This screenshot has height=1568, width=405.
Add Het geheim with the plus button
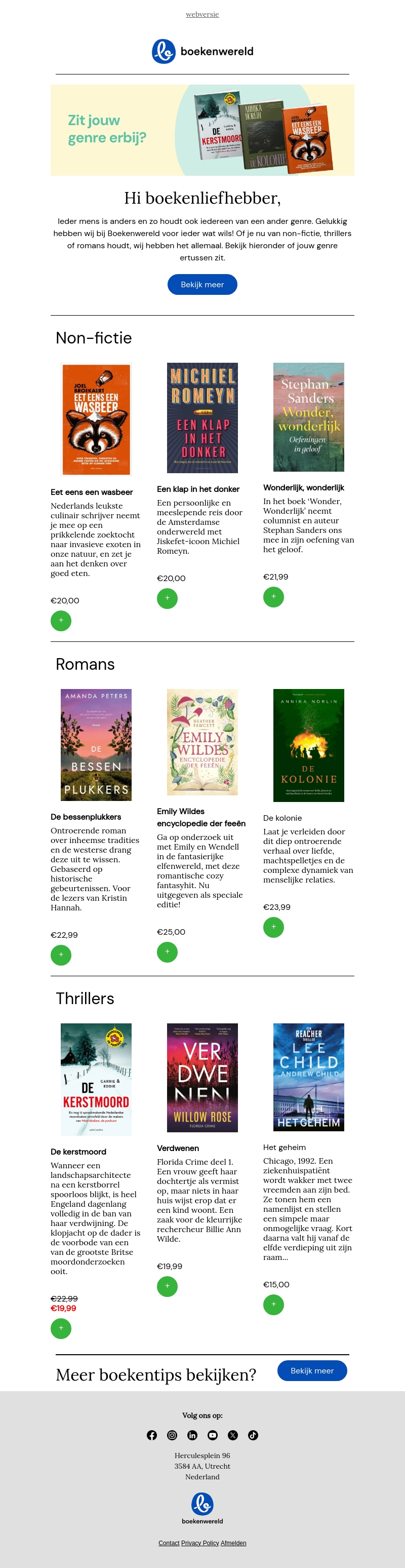pyautogui.click(x=273, y=1305)
